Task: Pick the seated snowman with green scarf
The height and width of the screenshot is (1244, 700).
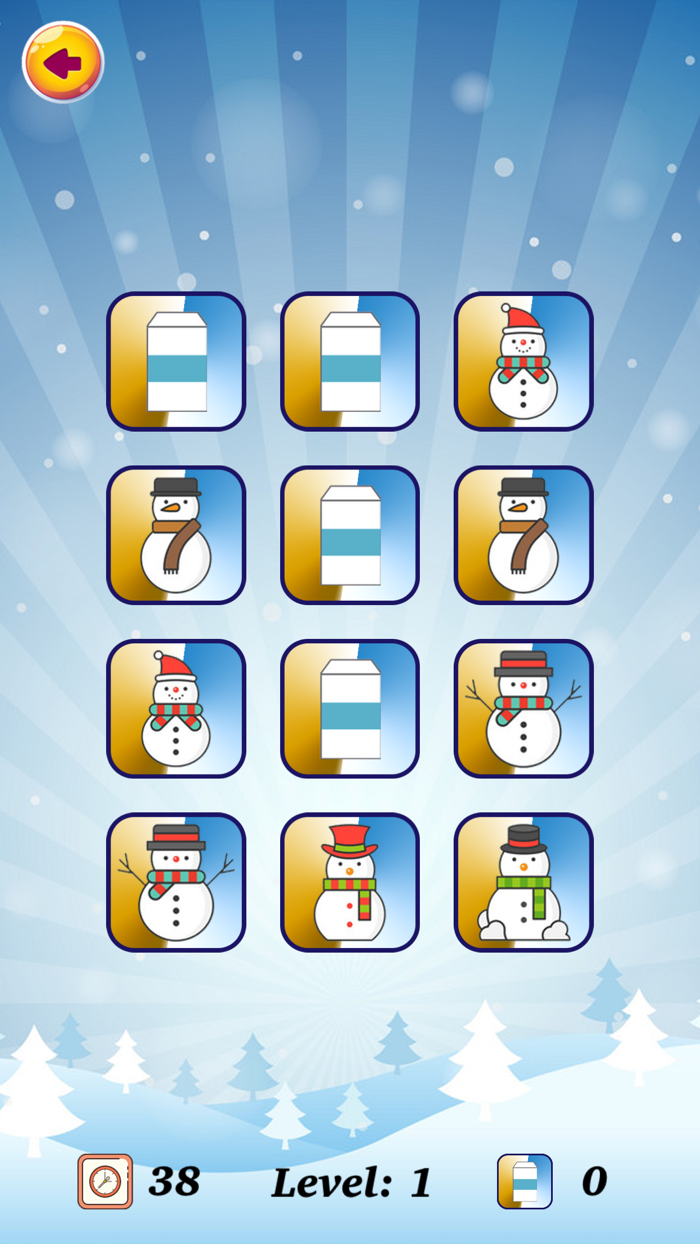Action: (x=524, y=882)
